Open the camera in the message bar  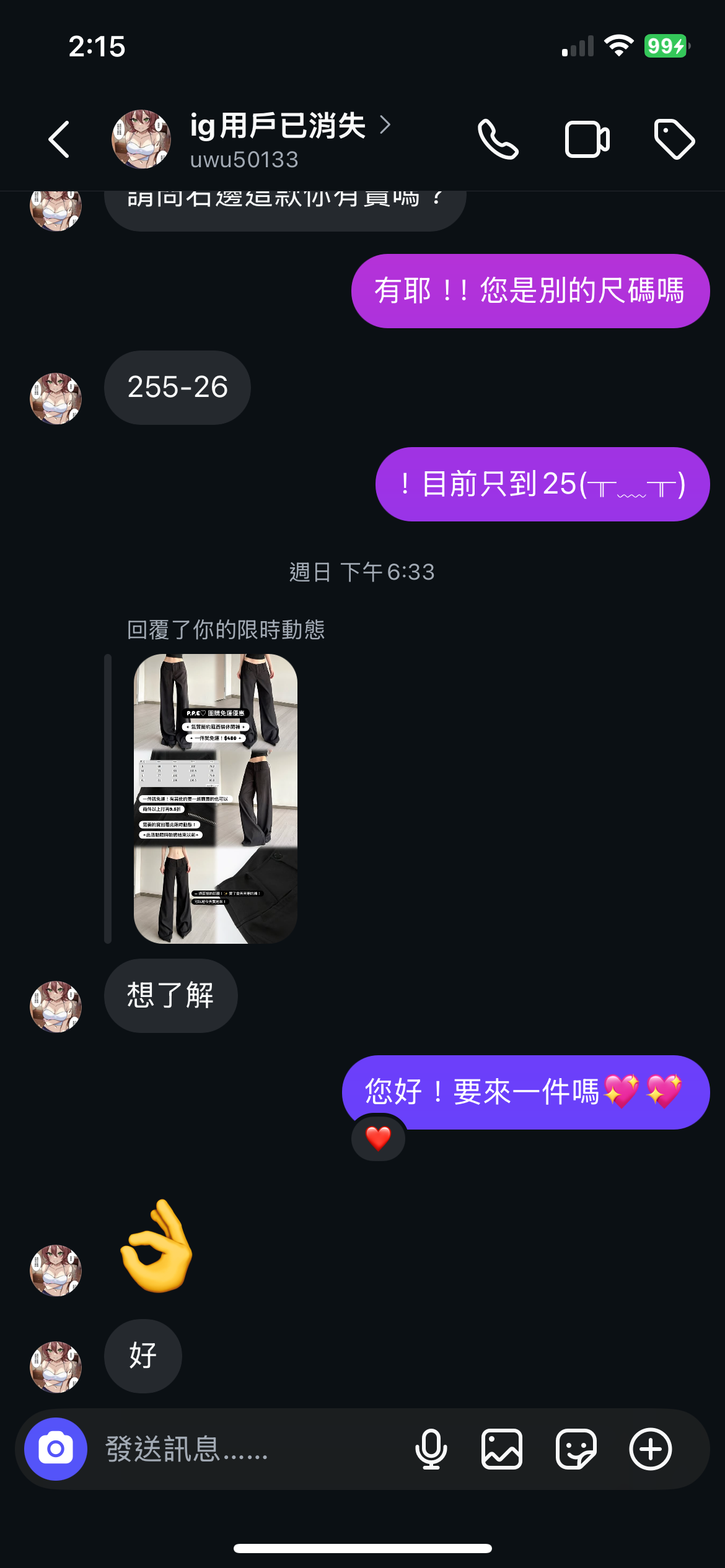[x=56, y=1449]
